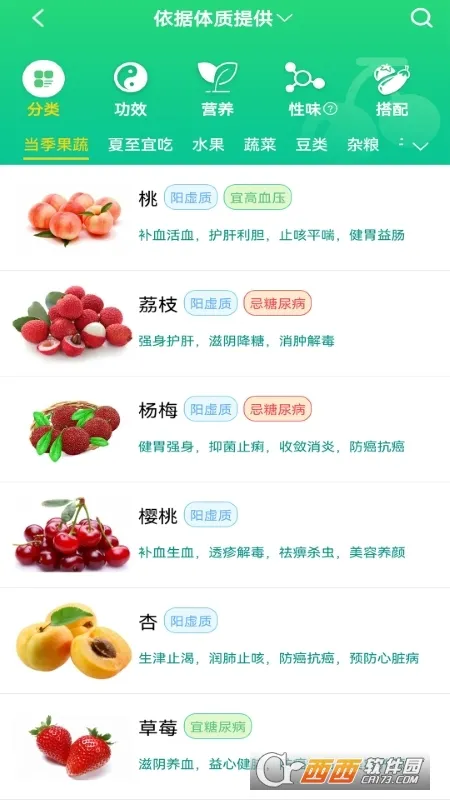Screen dimensions: 450x800
Task: Select the 夏至宜吃 sub-tab
Action: tap(140, 145)
